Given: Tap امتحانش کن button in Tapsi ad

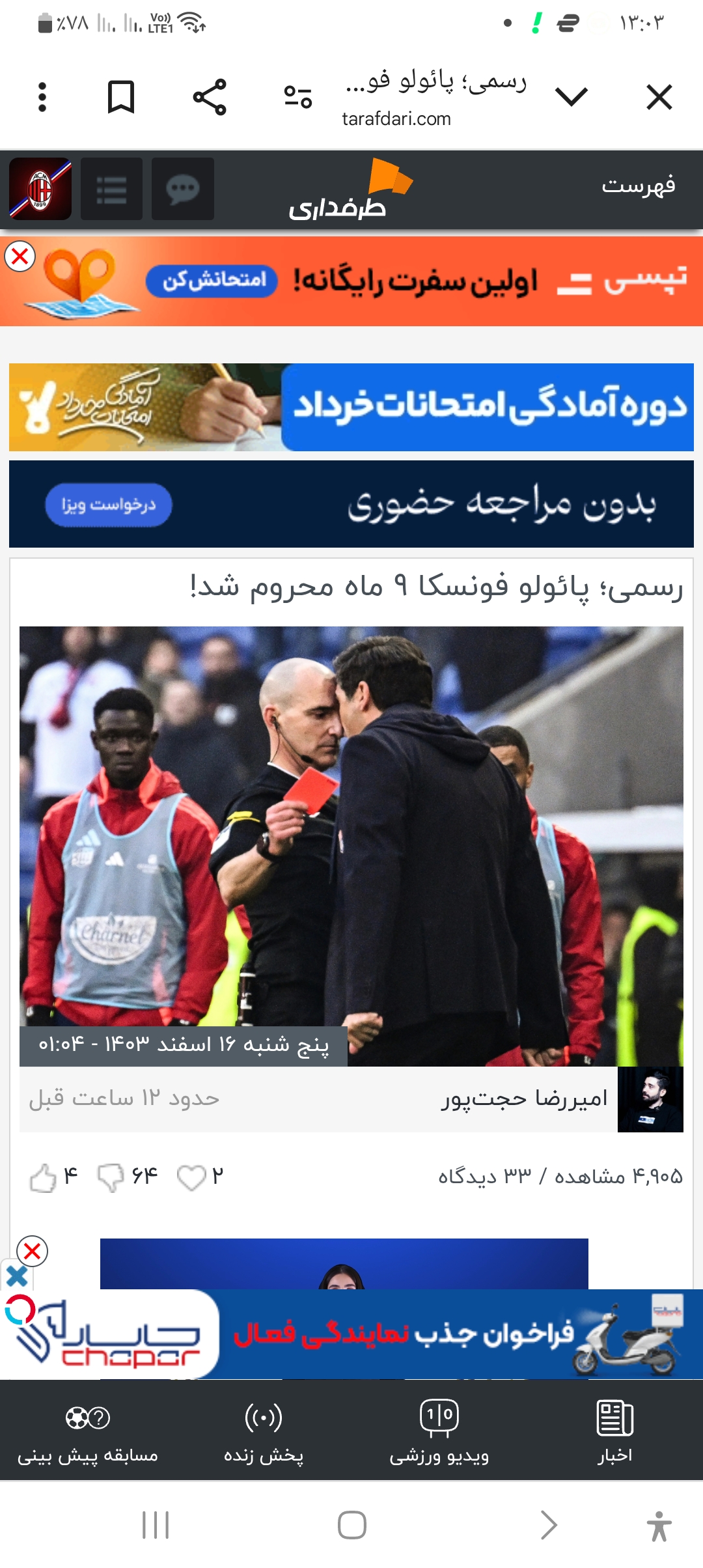Looking at the screenshot, I should (212, 281).
